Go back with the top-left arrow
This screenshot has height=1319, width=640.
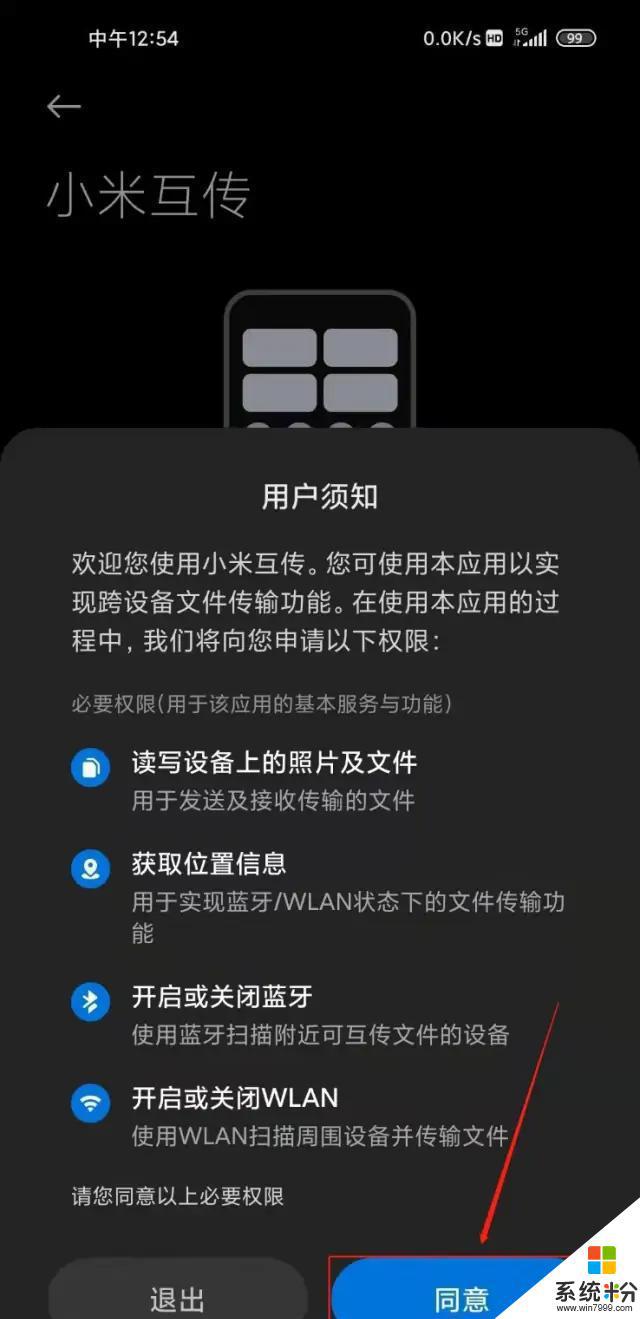pyautogui.click(x=64, y=106)
